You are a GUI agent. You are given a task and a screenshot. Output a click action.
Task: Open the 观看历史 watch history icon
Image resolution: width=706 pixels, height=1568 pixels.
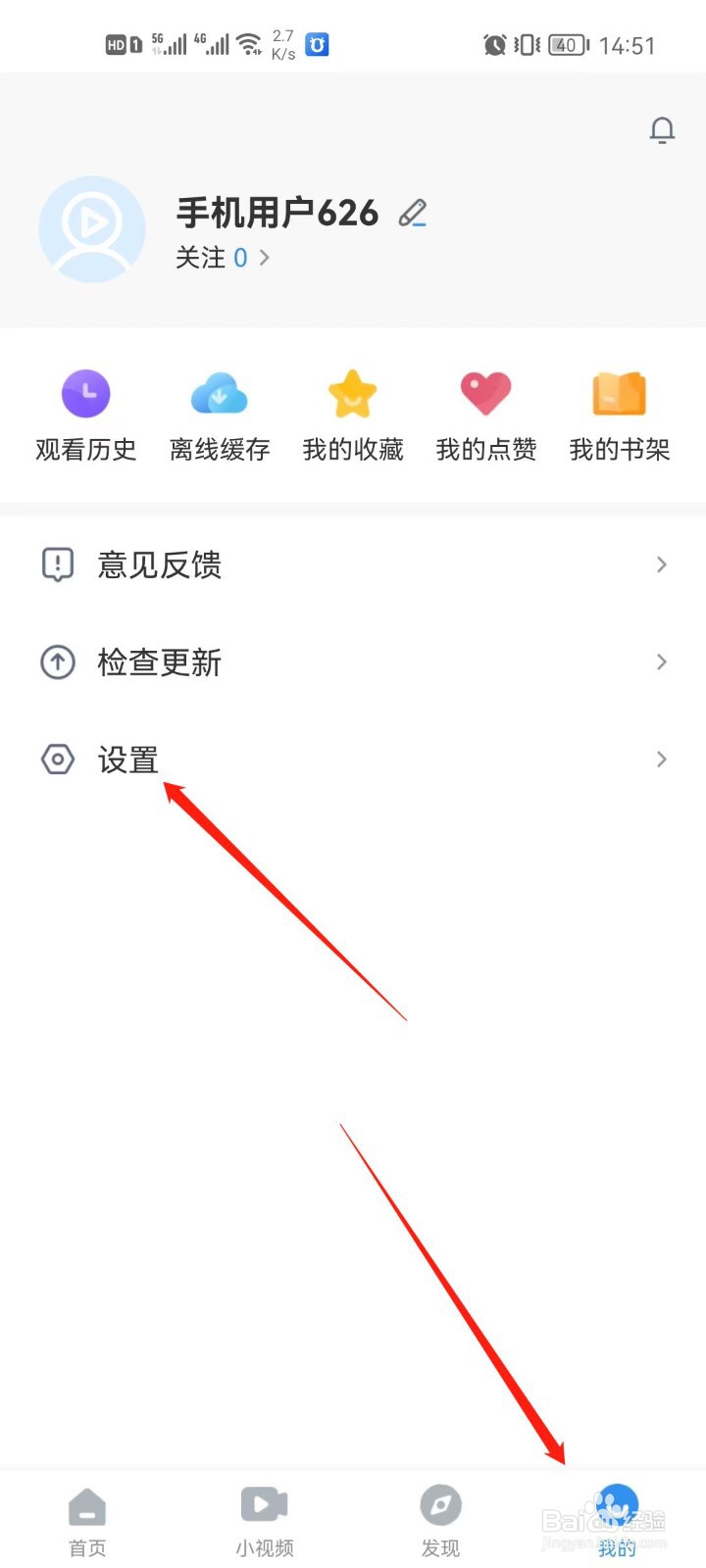[85, 392]
